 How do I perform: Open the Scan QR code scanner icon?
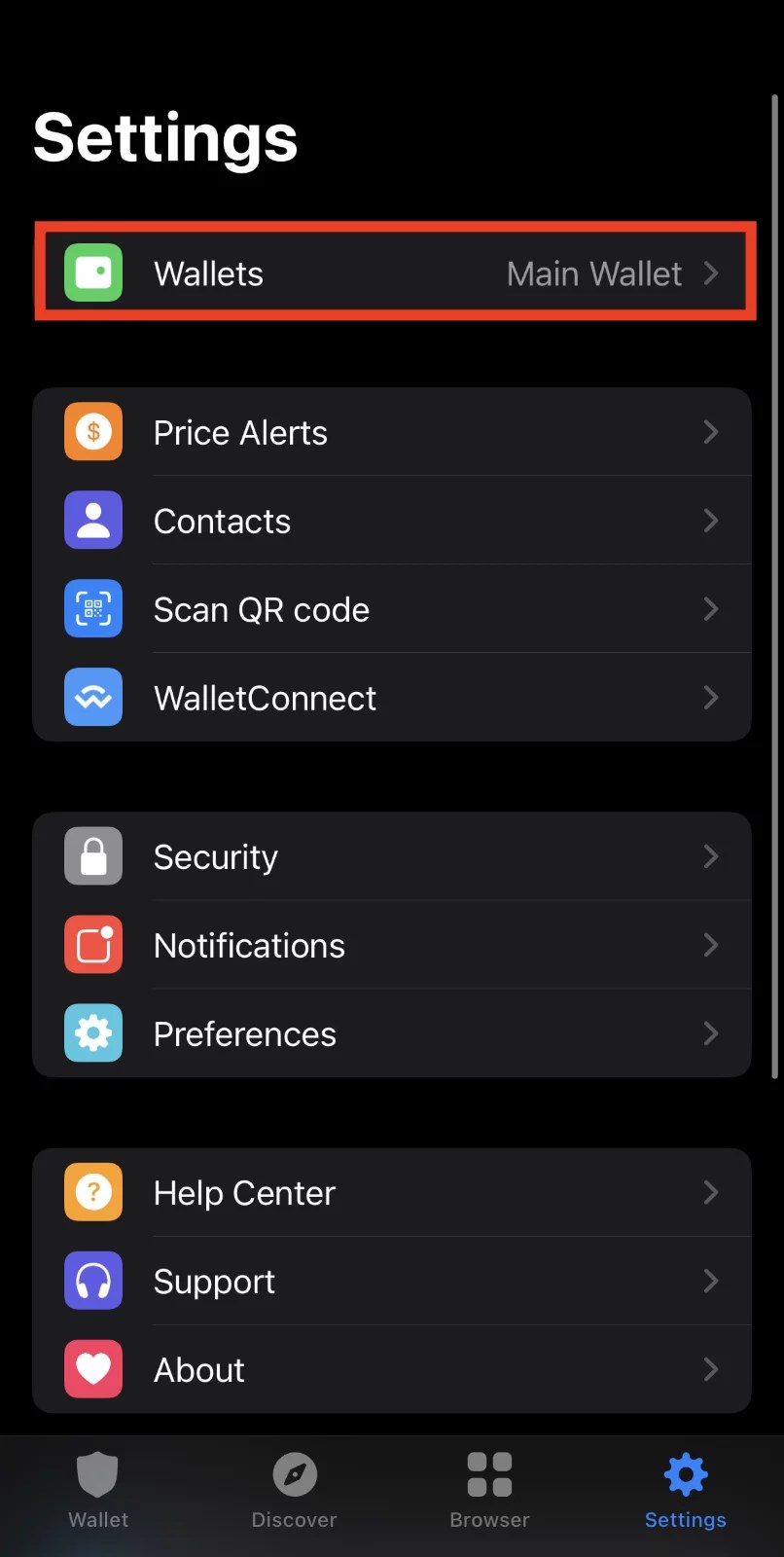(x=92, y=608)
